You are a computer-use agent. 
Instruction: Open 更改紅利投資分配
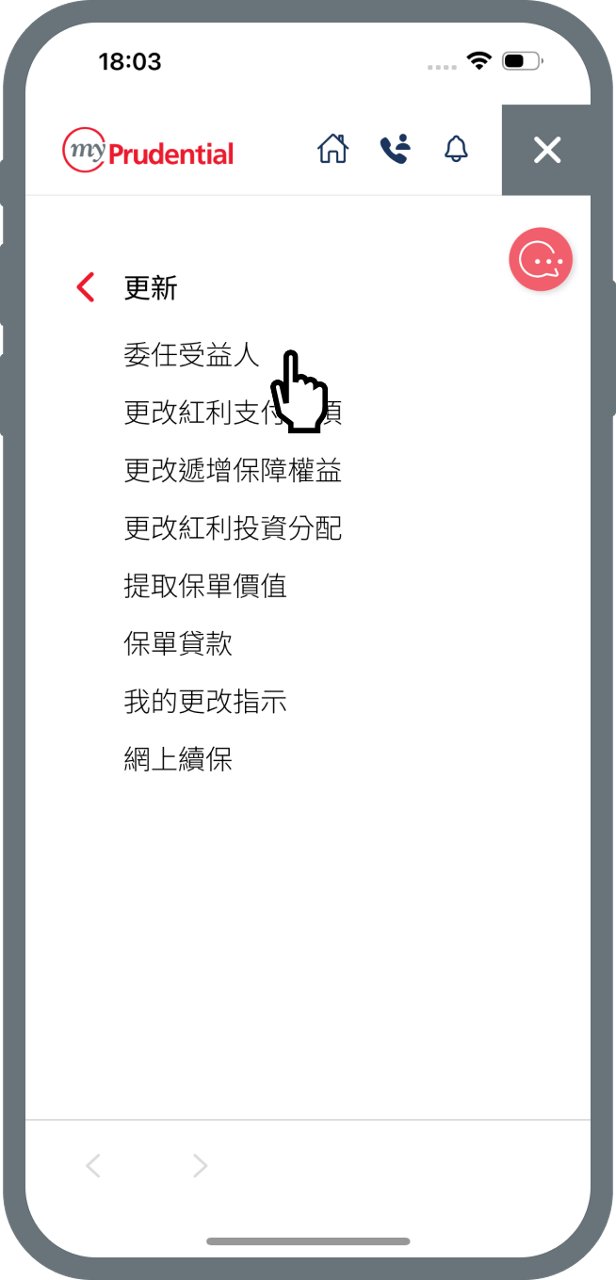pyautogui.click(x=233, y=528)
